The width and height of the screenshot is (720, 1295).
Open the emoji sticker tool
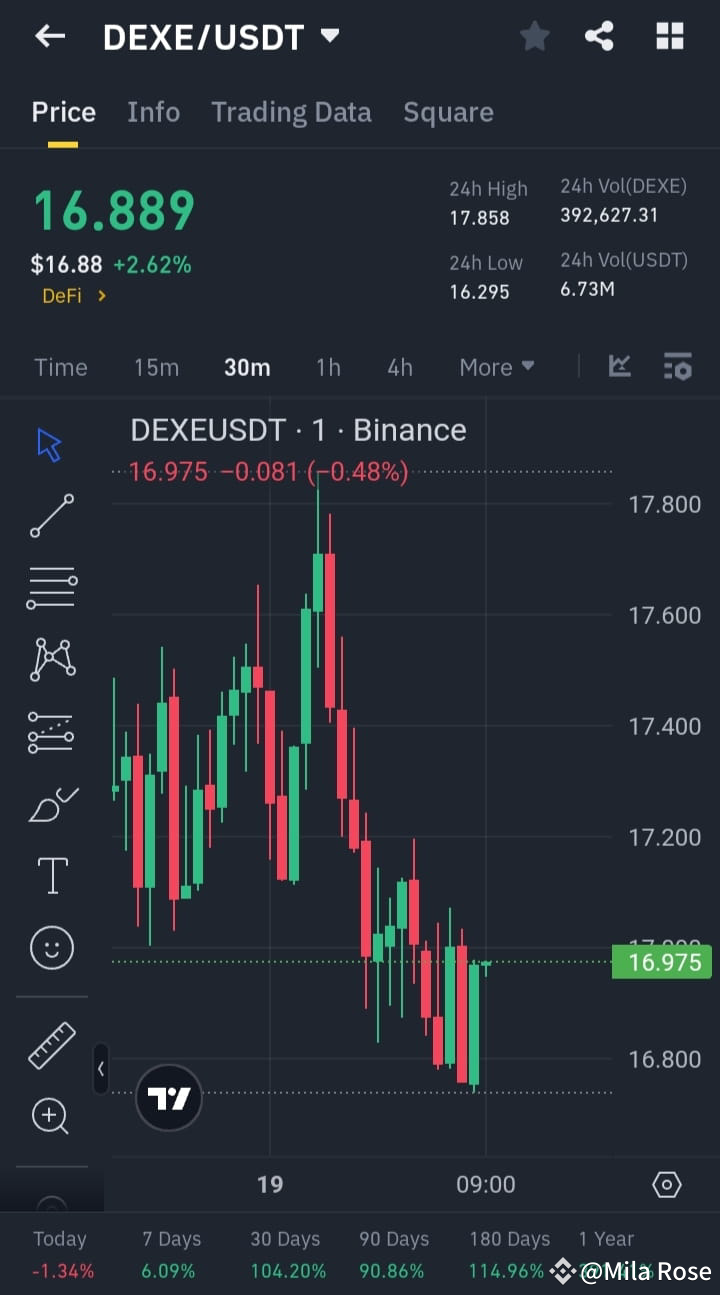click(51, 947)
